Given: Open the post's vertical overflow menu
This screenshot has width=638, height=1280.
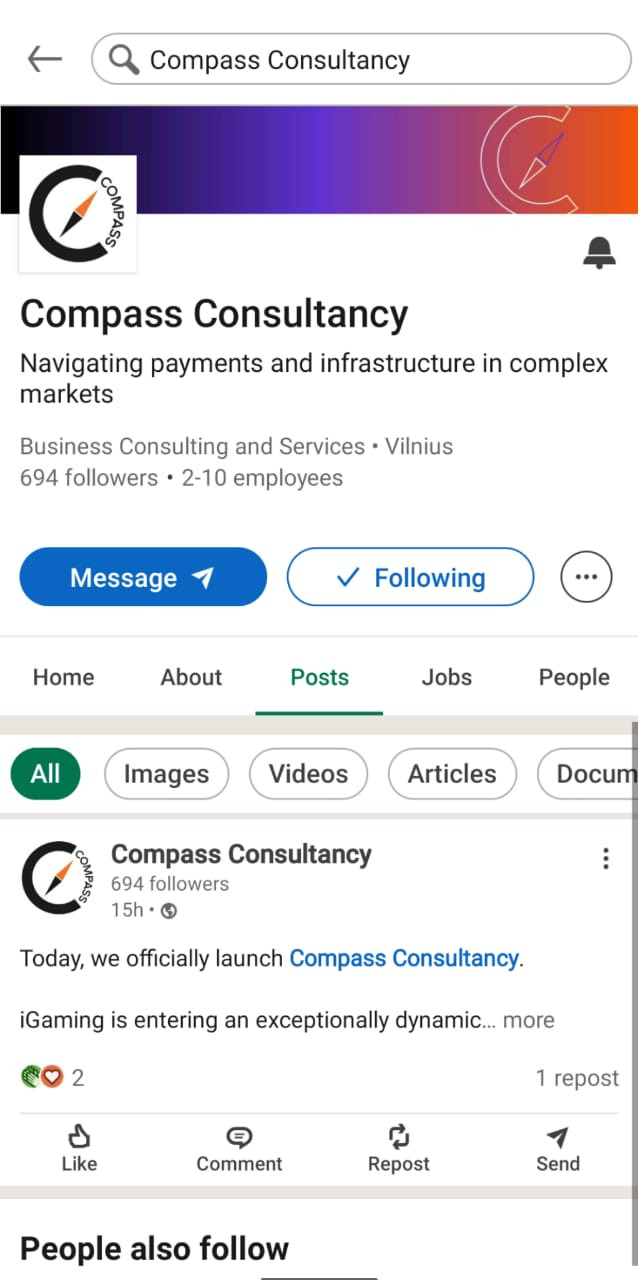Looking at the screenshot, I should pyautogui.click(x=605, y=859).
